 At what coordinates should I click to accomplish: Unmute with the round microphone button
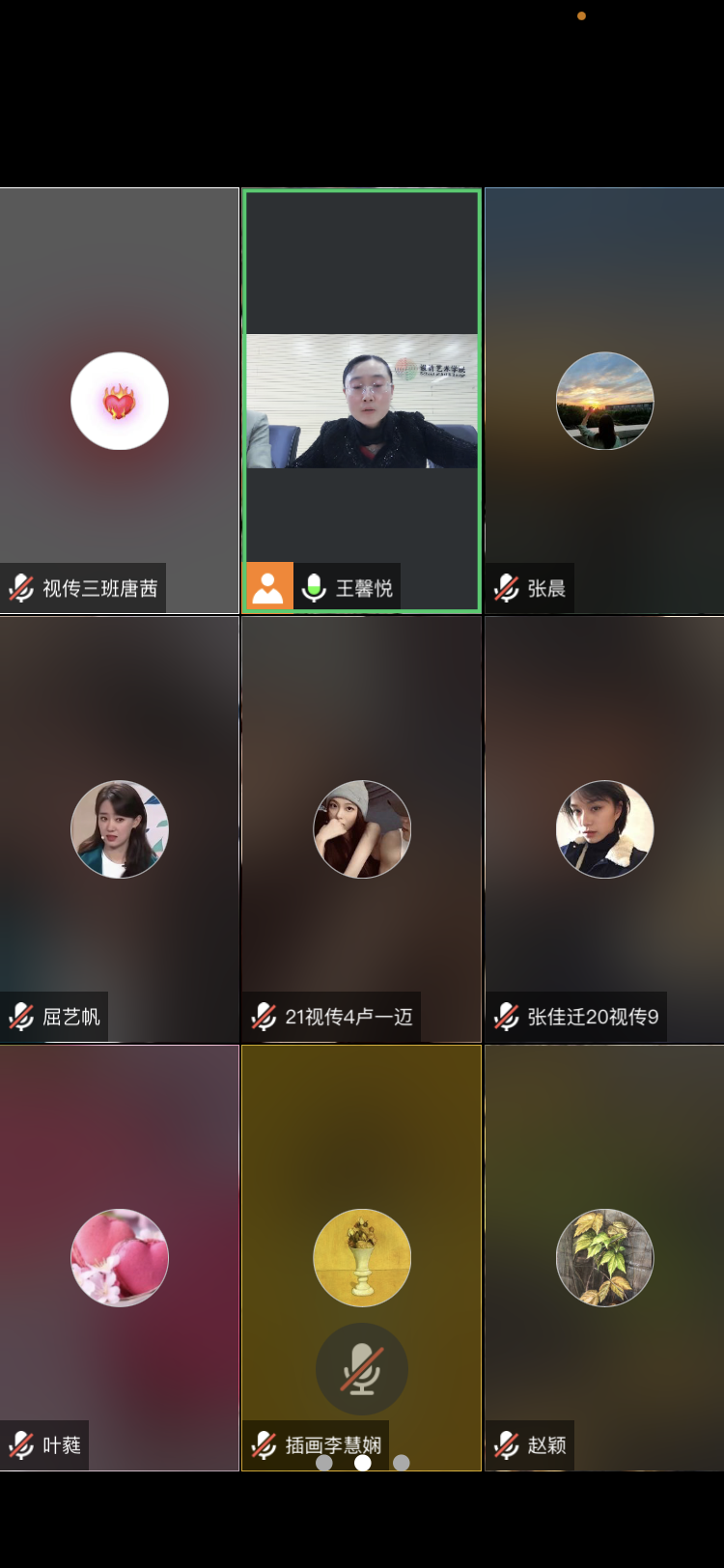(x=362, y=1369)
